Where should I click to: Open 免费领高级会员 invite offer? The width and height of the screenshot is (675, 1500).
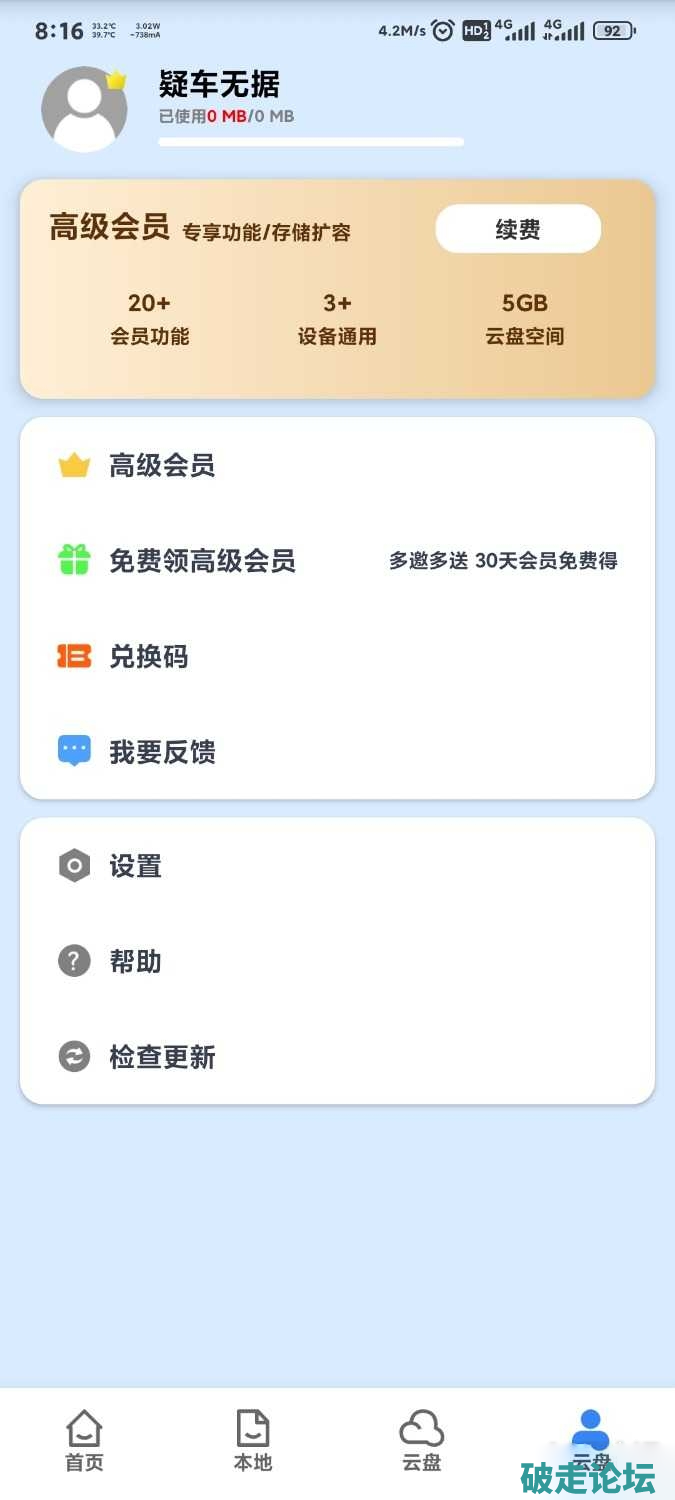click(337, 561)
